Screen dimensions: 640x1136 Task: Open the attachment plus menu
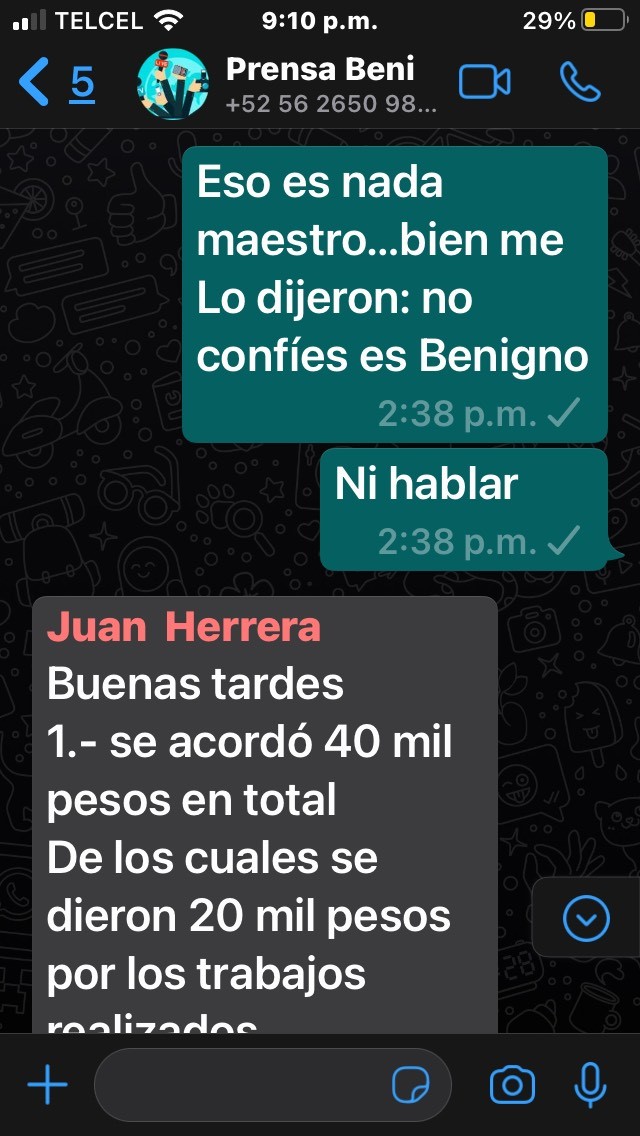(47, 1085)
